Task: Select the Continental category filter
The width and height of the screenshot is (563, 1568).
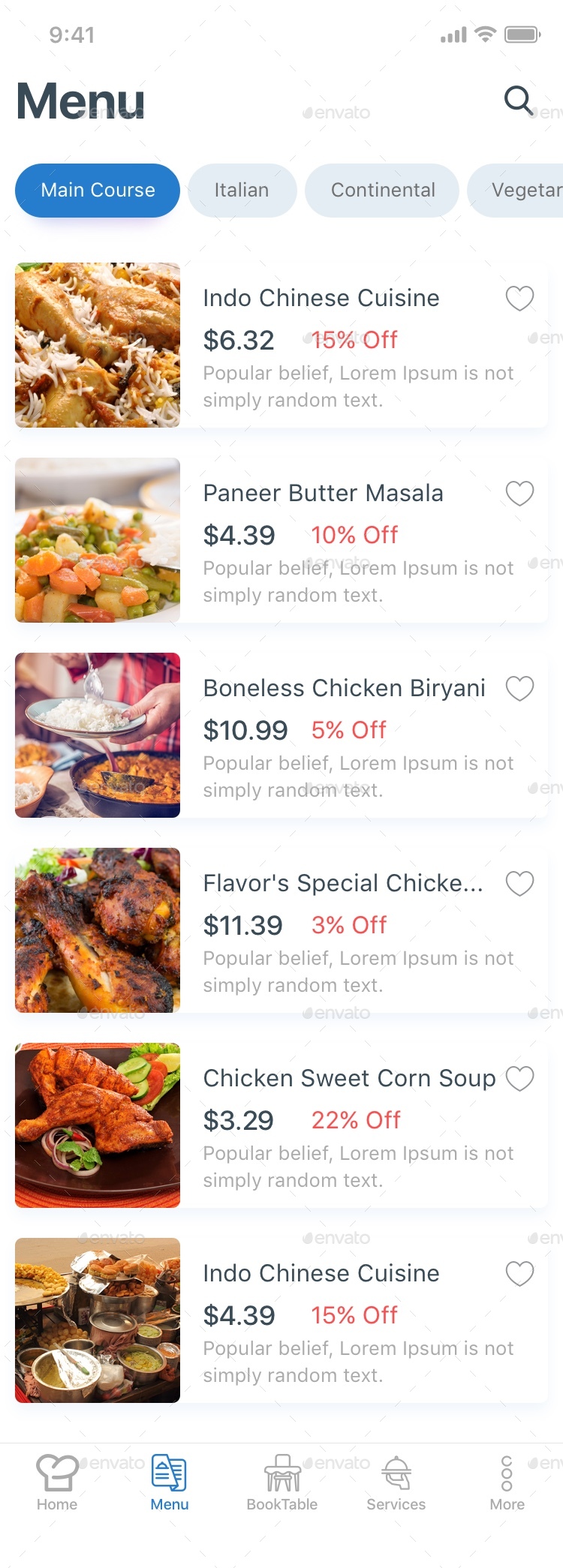Action: pyautogui.click(x=382, y=190)
